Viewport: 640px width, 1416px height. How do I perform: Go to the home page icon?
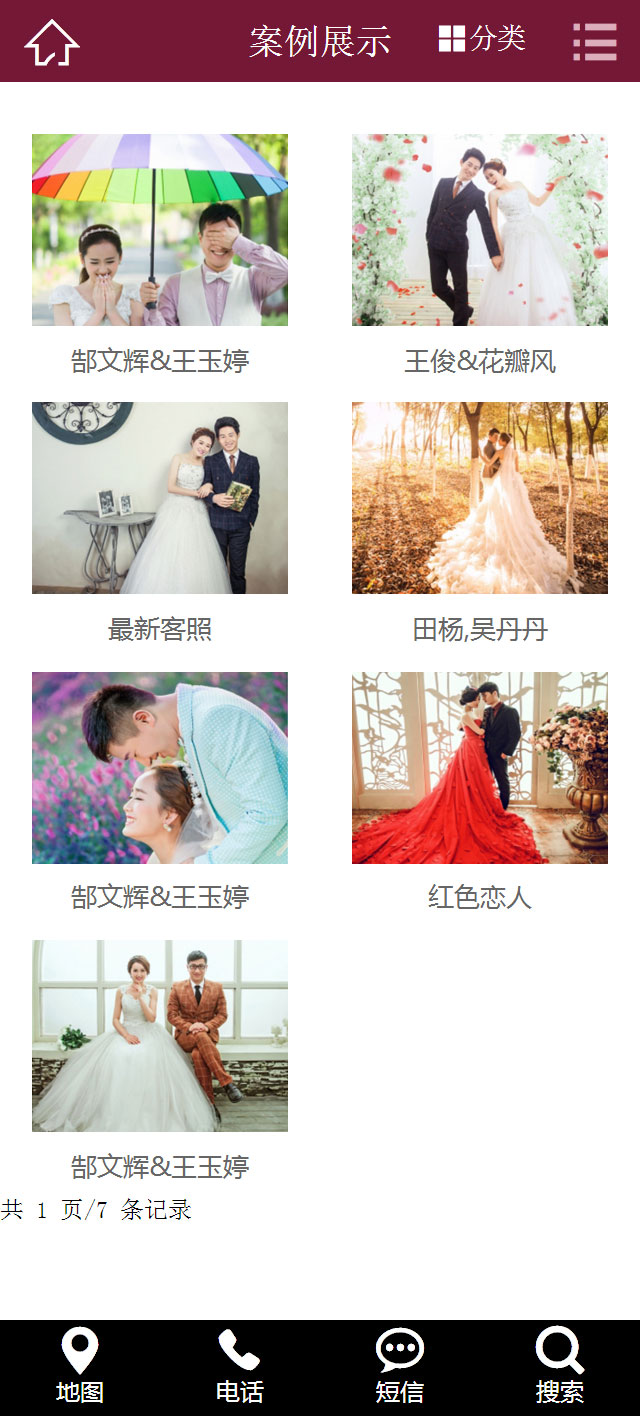pyautogui.click(x=52, y=42)
